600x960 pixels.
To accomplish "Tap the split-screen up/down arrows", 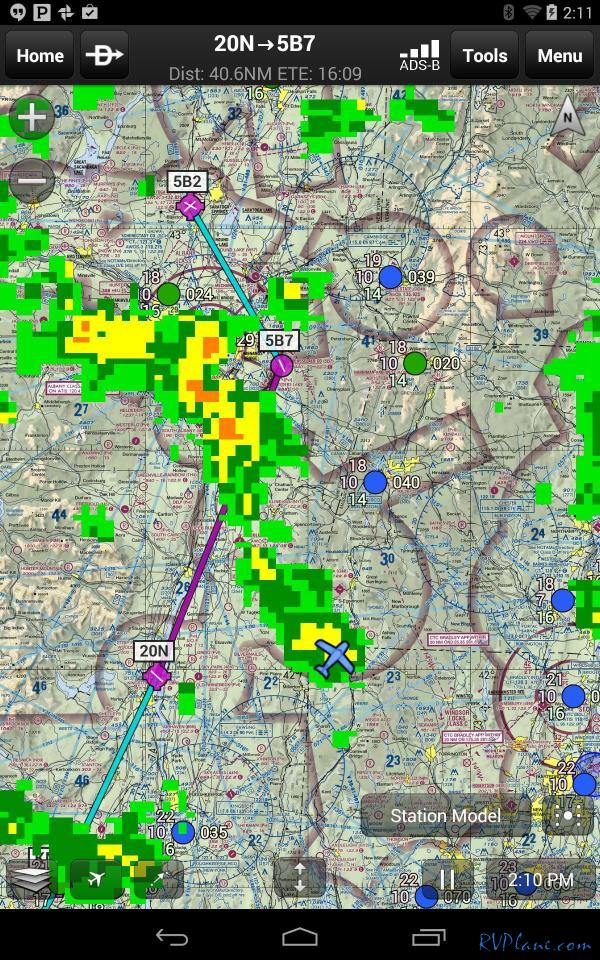I will [299, 878].
